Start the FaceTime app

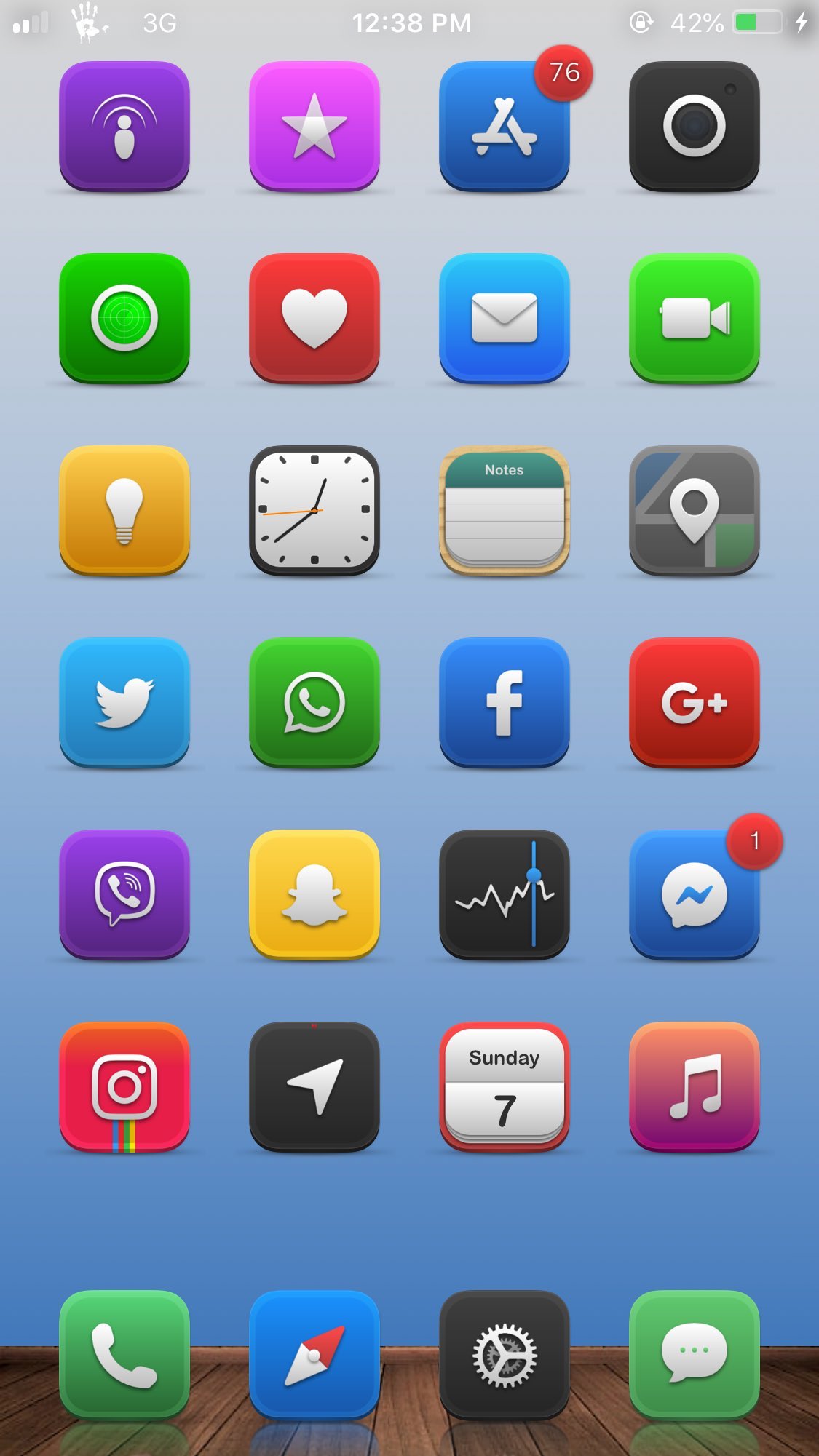click(x=694, y=318)
